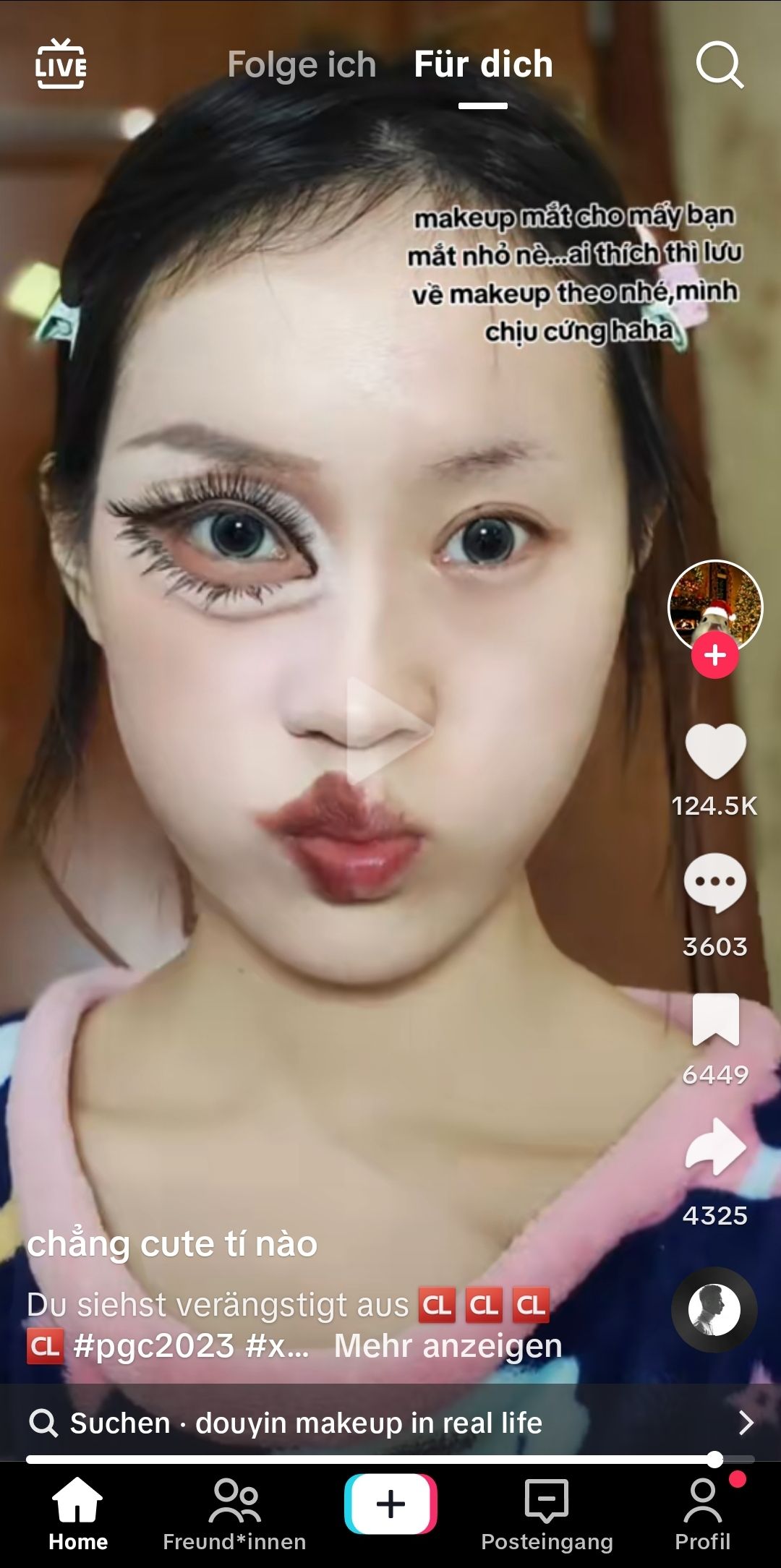Screen dimensions: 781x1568
Task: Open the spinning sound disc
Action: (x=714, y=1309)
